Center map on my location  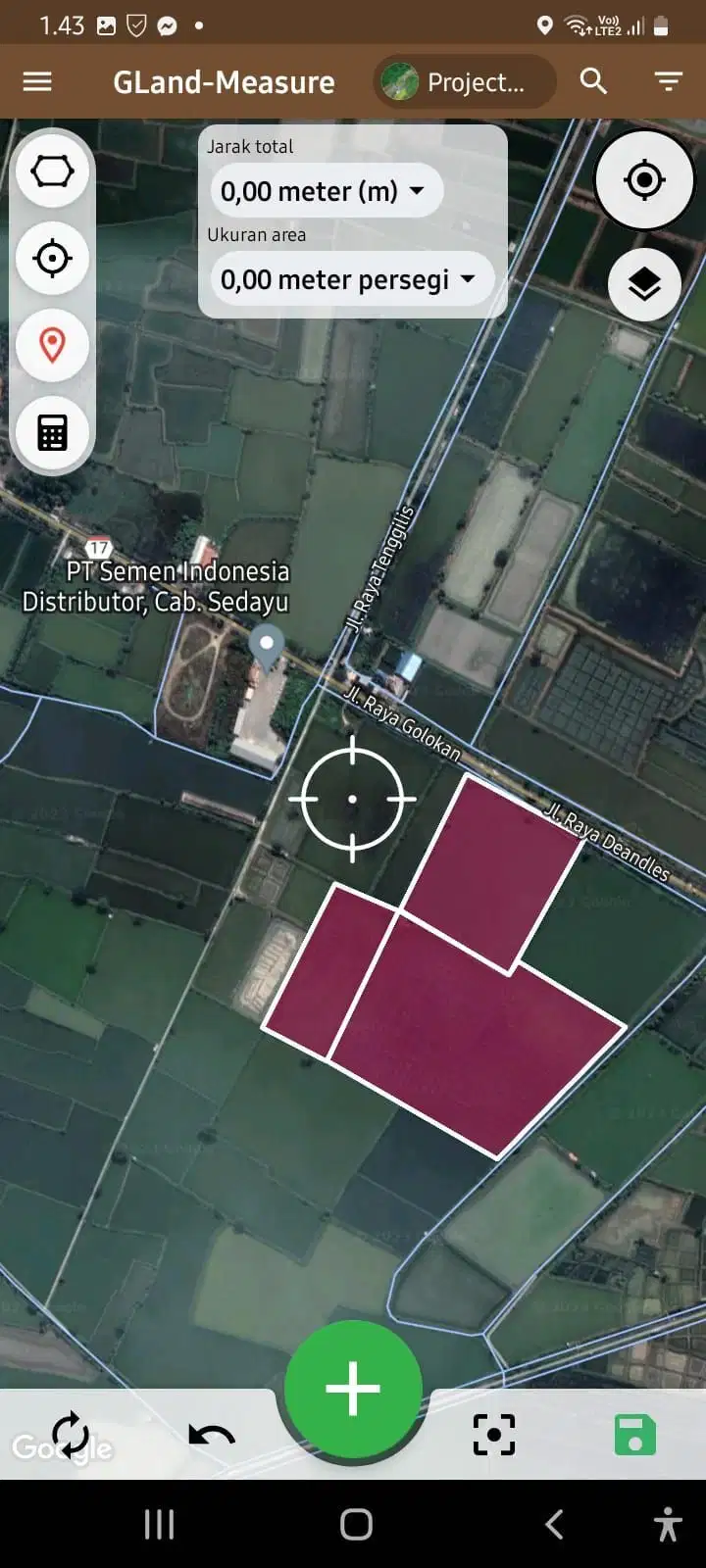coord(644,180)
